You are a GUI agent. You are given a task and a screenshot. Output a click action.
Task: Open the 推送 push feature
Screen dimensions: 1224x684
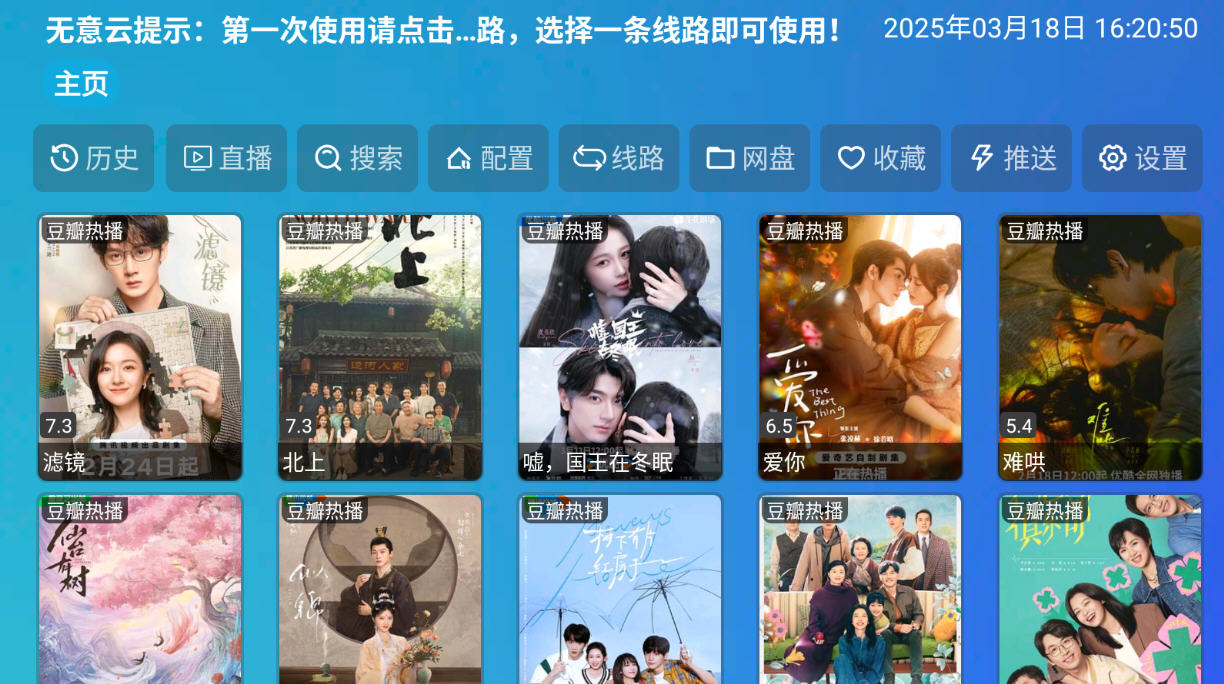point(1012,158)
